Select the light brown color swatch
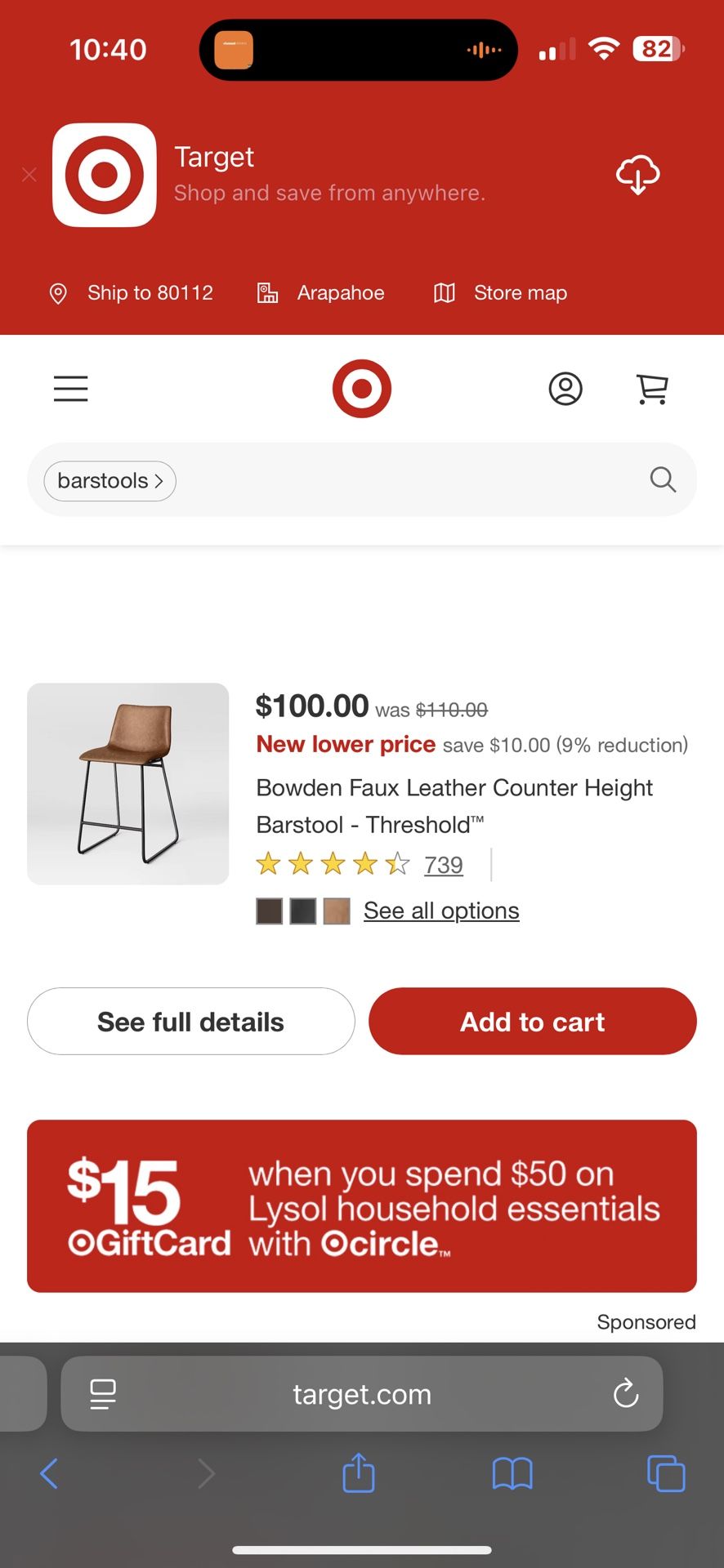Screen dimensions: 724x1568 pos(336,910)
